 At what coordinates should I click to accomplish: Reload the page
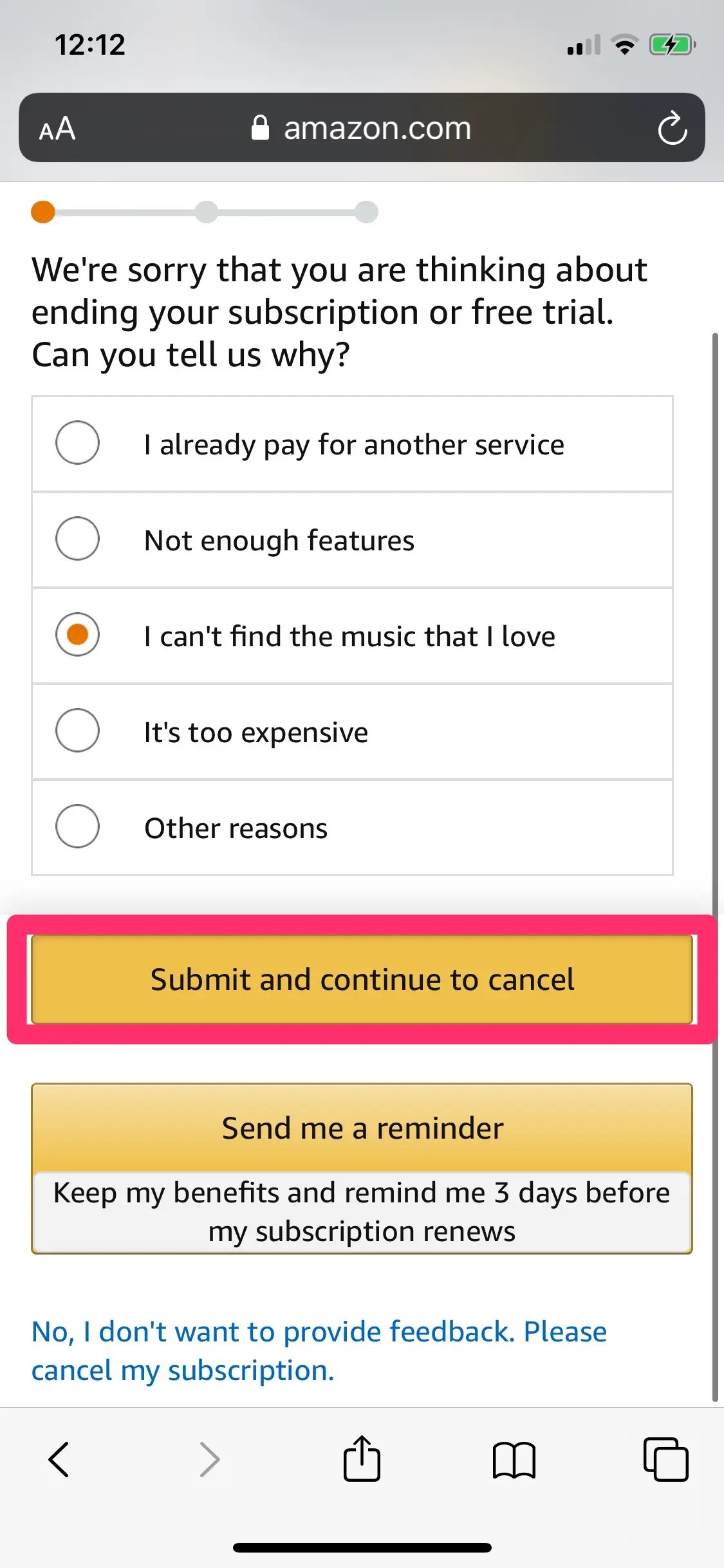tap(672, 129)
